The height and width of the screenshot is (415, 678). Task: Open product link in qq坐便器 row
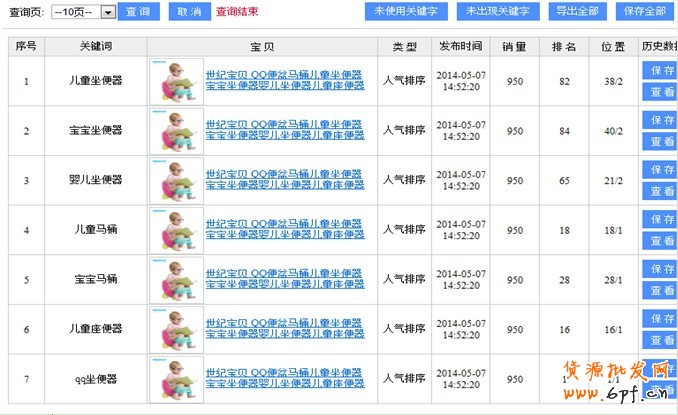(284, 378)
